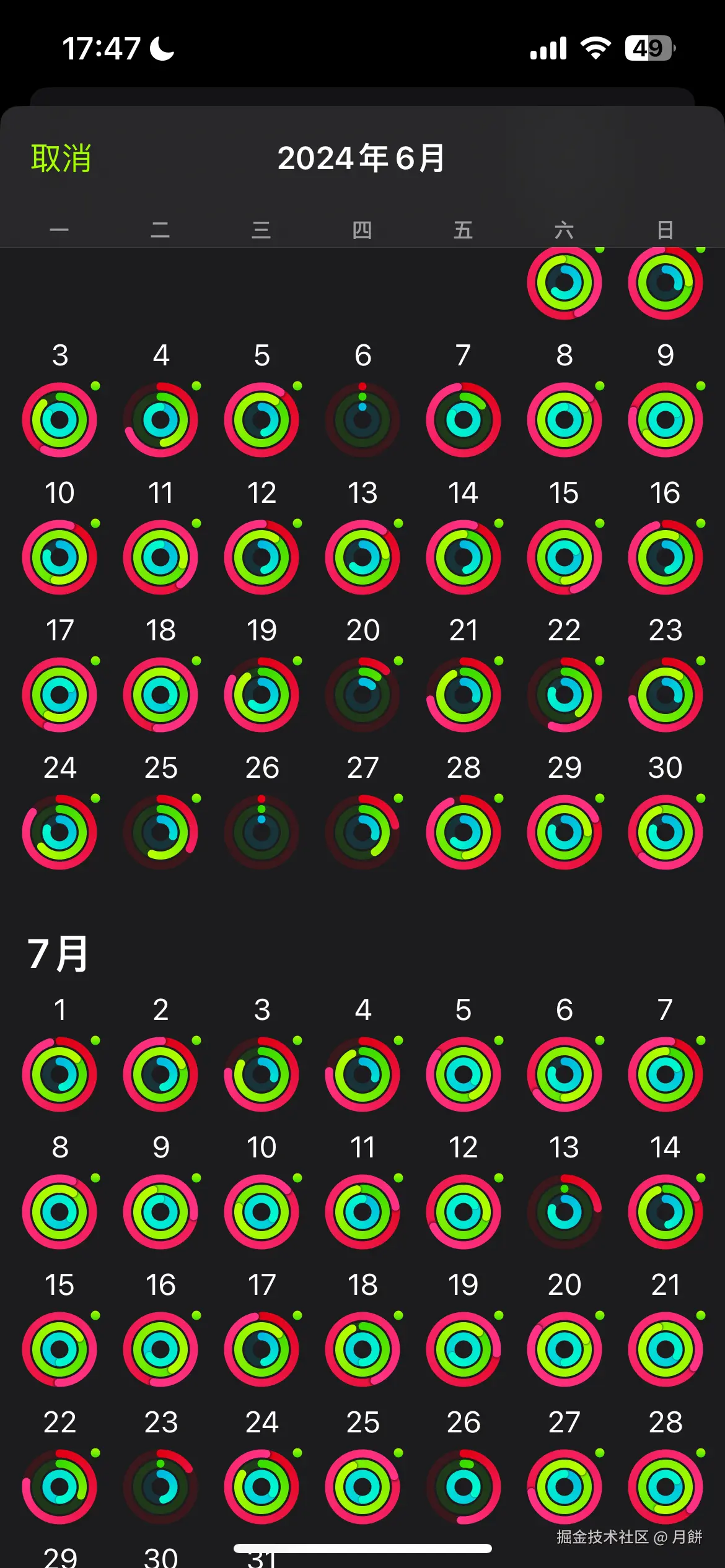Select June 22 activity rings
This screenshot has width=725, height=1568.
(x=564, y=695)
